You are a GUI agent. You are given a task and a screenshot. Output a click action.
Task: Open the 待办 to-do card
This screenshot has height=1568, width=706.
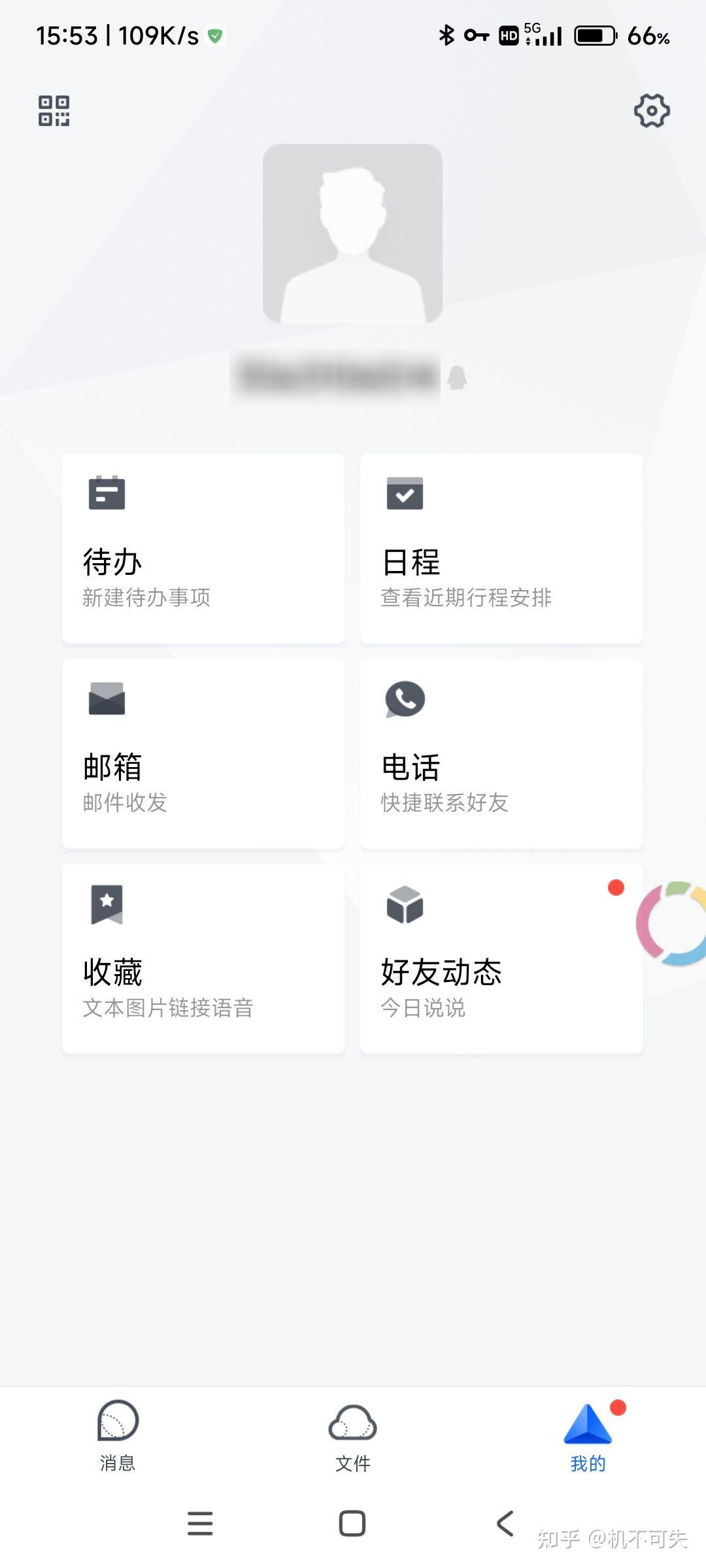click(x=203, y=549)
